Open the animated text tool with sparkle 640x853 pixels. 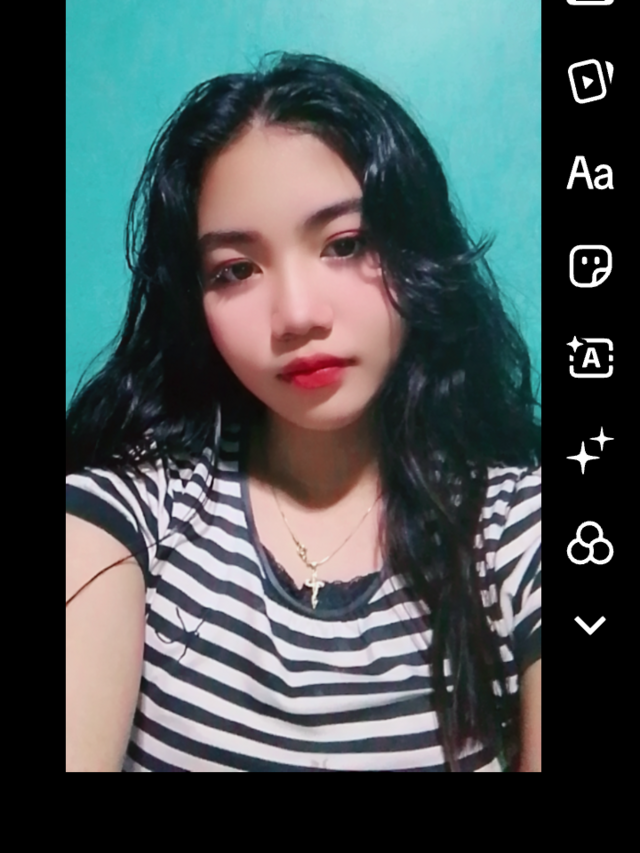590,357
